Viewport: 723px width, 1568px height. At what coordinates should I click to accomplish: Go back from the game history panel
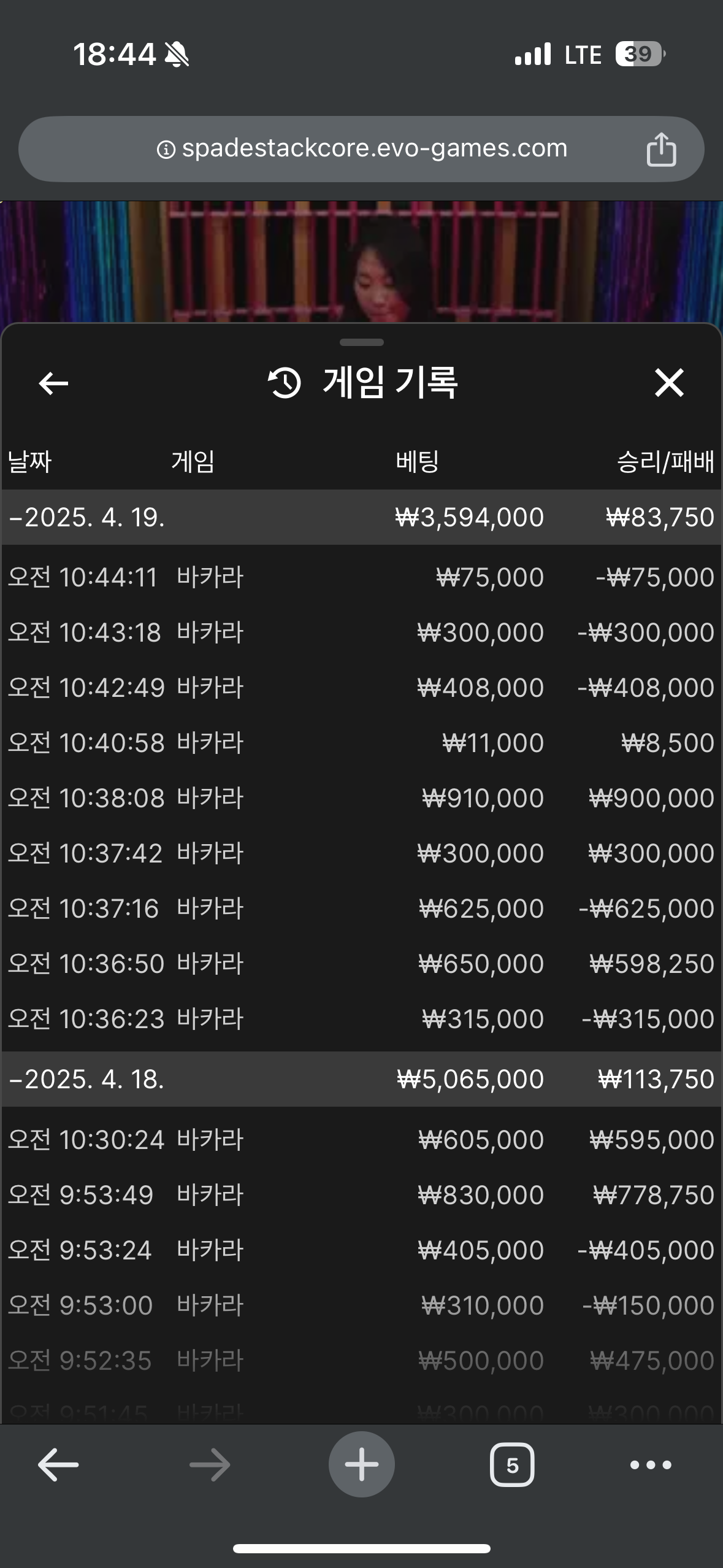pyautogui.click(x=53, y=383)
